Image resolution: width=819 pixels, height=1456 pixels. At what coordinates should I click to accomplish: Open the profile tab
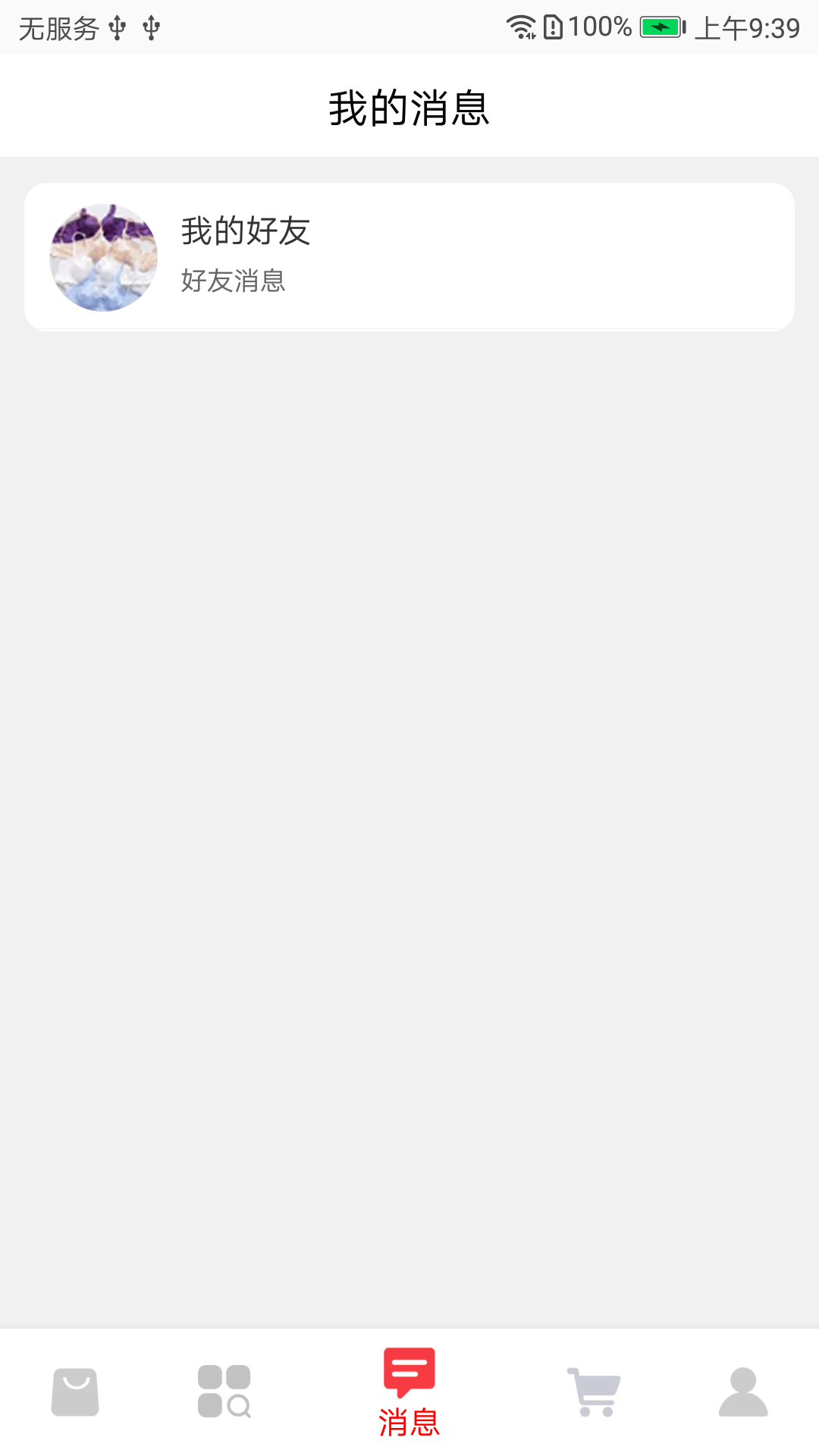point(743,1392)
